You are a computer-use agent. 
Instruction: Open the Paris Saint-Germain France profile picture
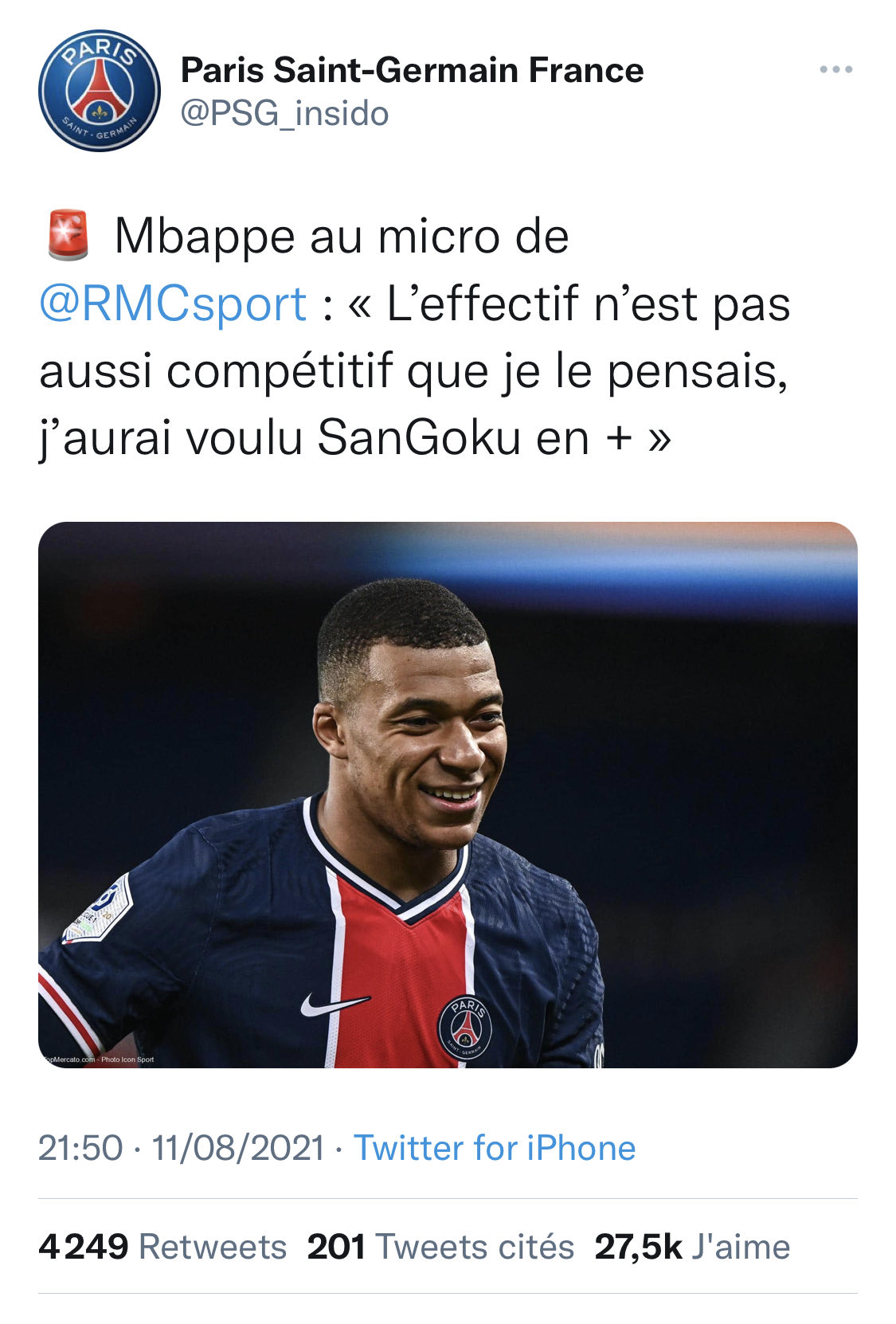(x=100, y=91)
